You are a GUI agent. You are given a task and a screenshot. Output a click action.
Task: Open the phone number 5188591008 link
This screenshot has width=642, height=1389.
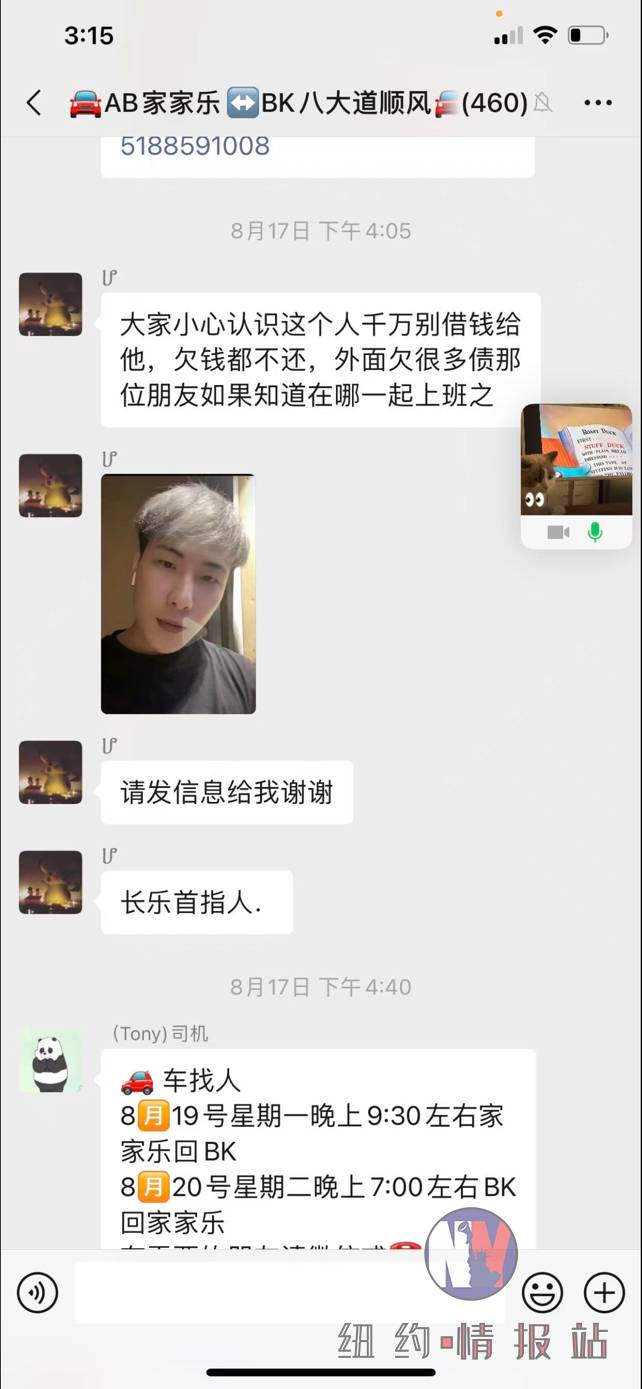[195, 146]
